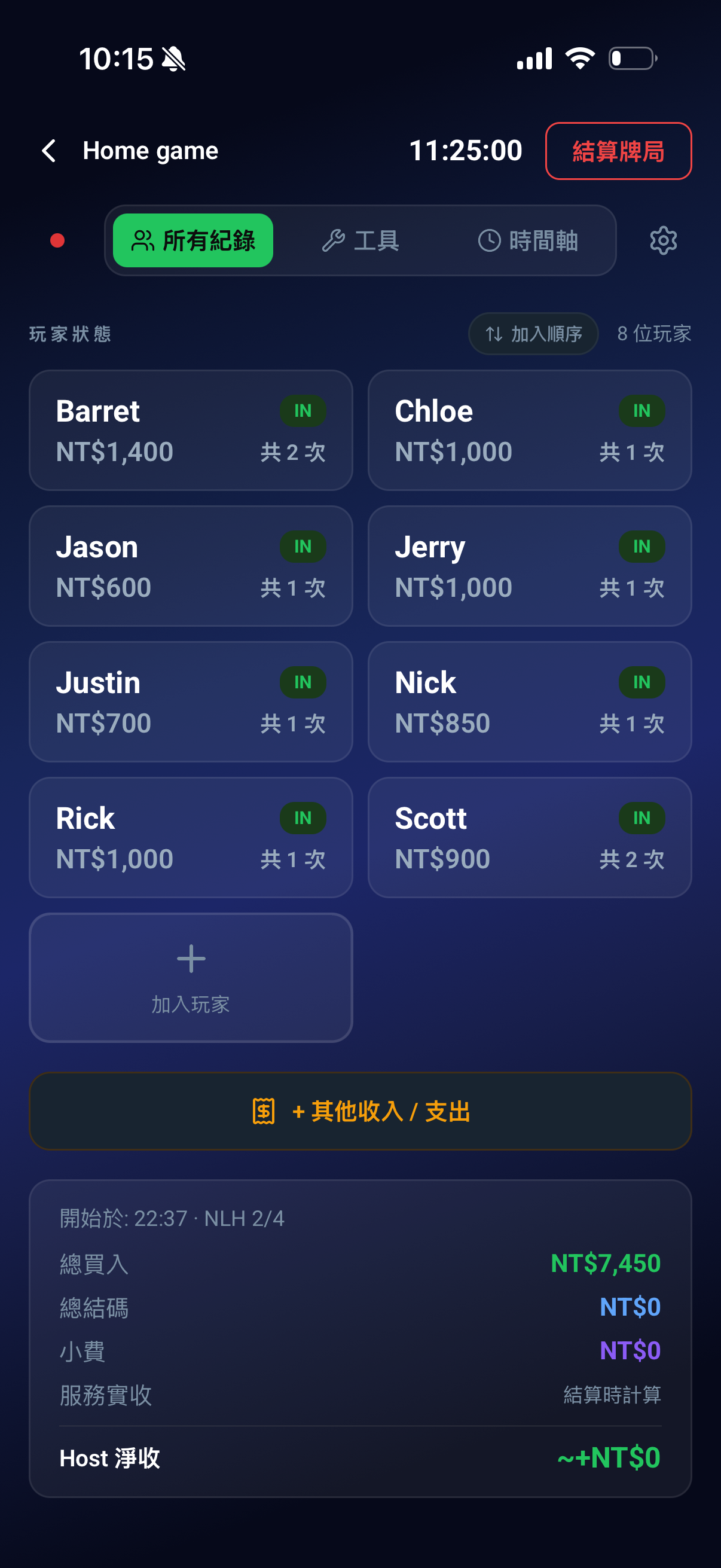Add a new player with 加入玩家
This screenshot has height=1568, width=721.
click(191, 978)
